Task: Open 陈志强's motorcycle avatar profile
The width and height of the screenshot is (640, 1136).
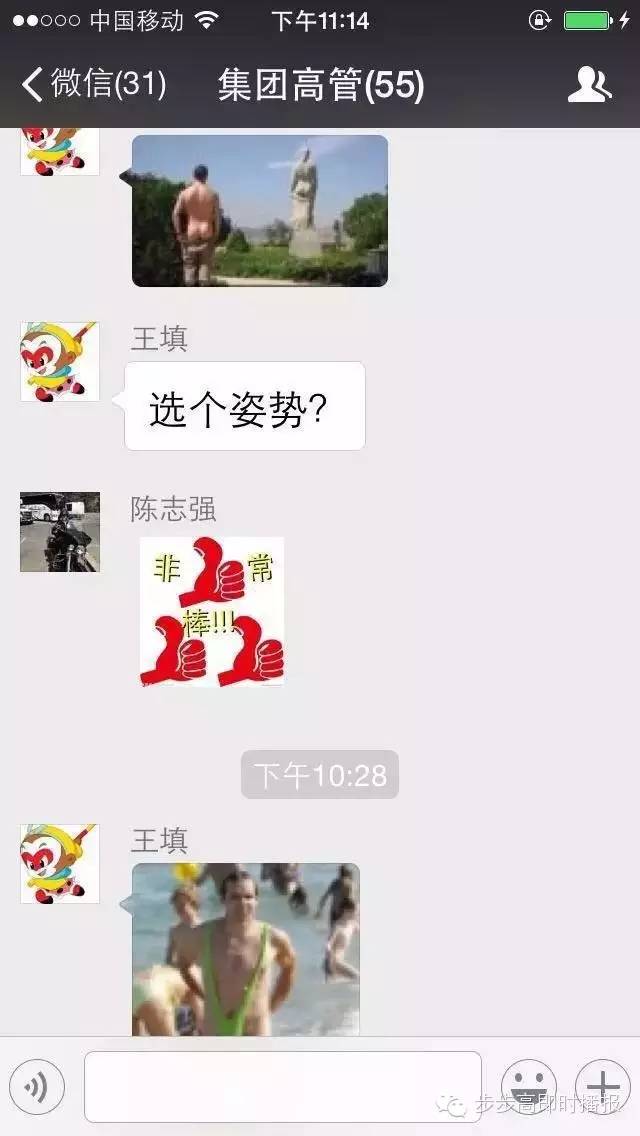Action: 60,532
